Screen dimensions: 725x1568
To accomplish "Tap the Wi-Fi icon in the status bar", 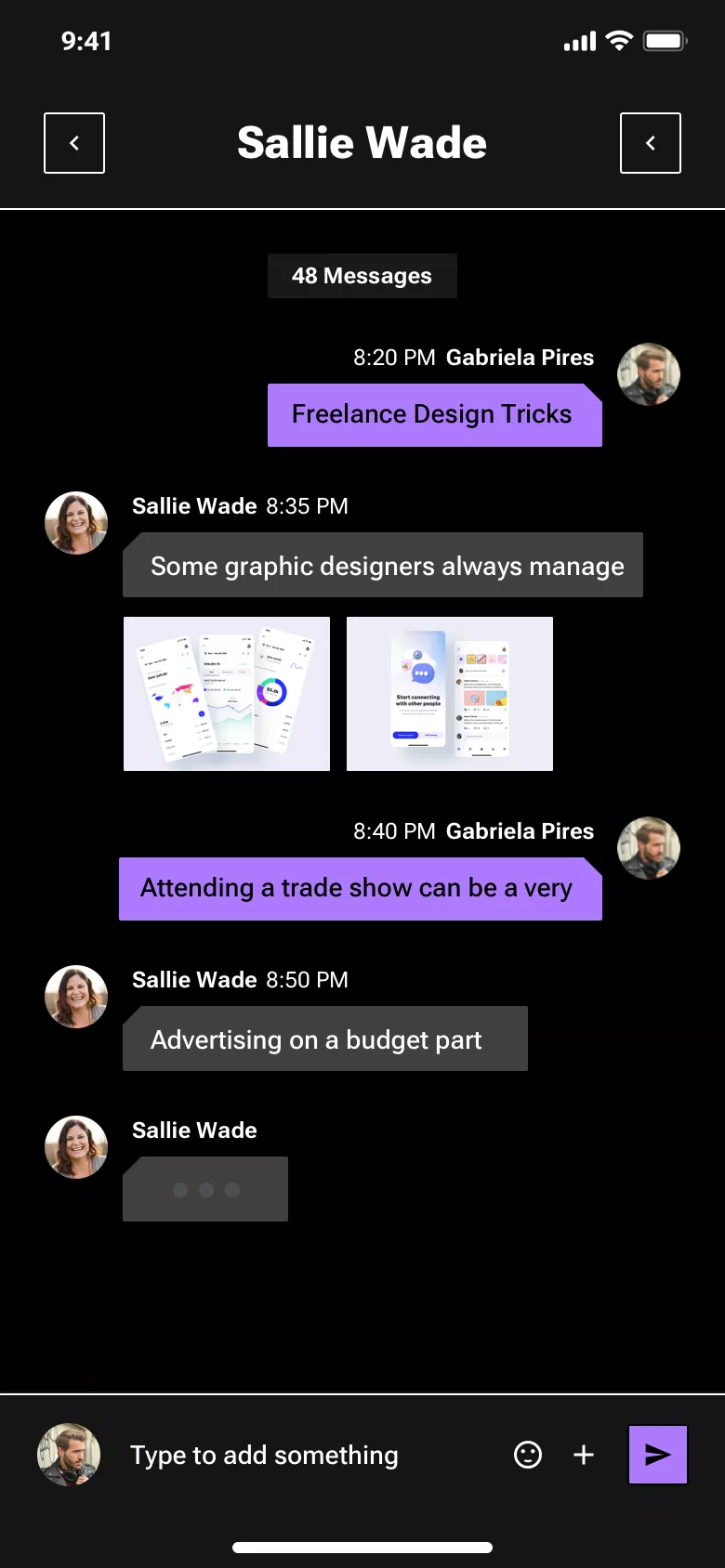I will (618, 41).
